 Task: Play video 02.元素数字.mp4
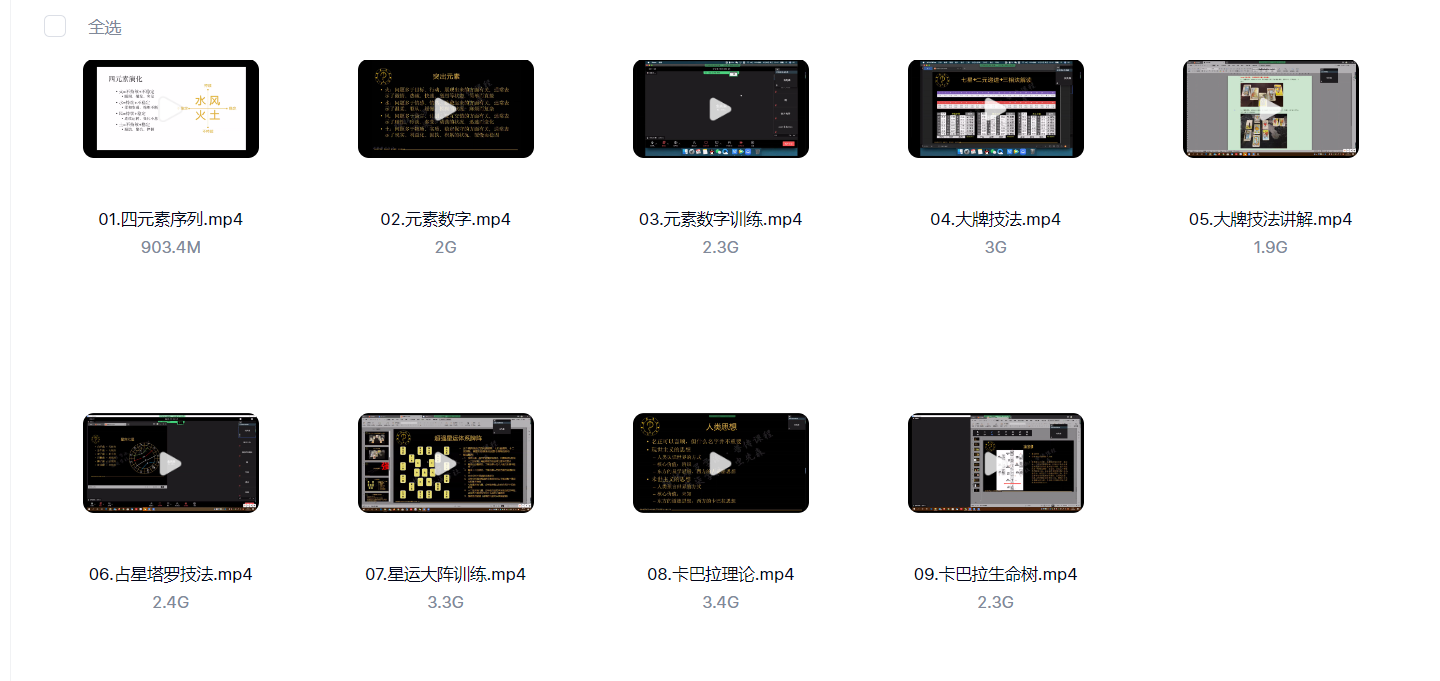click(x=446, y=109)
